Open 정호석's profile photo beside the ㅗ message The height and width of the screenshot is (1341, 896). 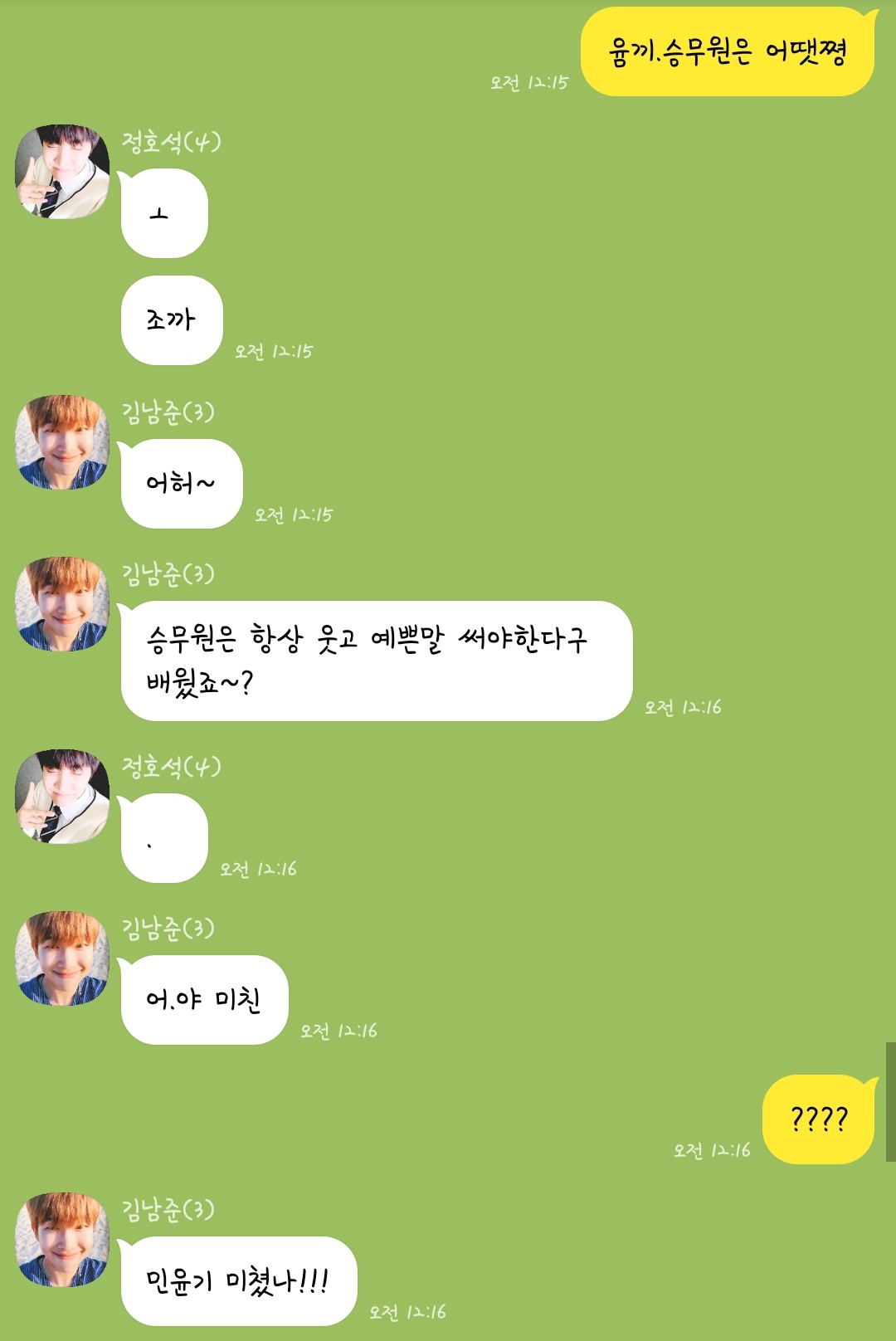click(x=62, y=172)
